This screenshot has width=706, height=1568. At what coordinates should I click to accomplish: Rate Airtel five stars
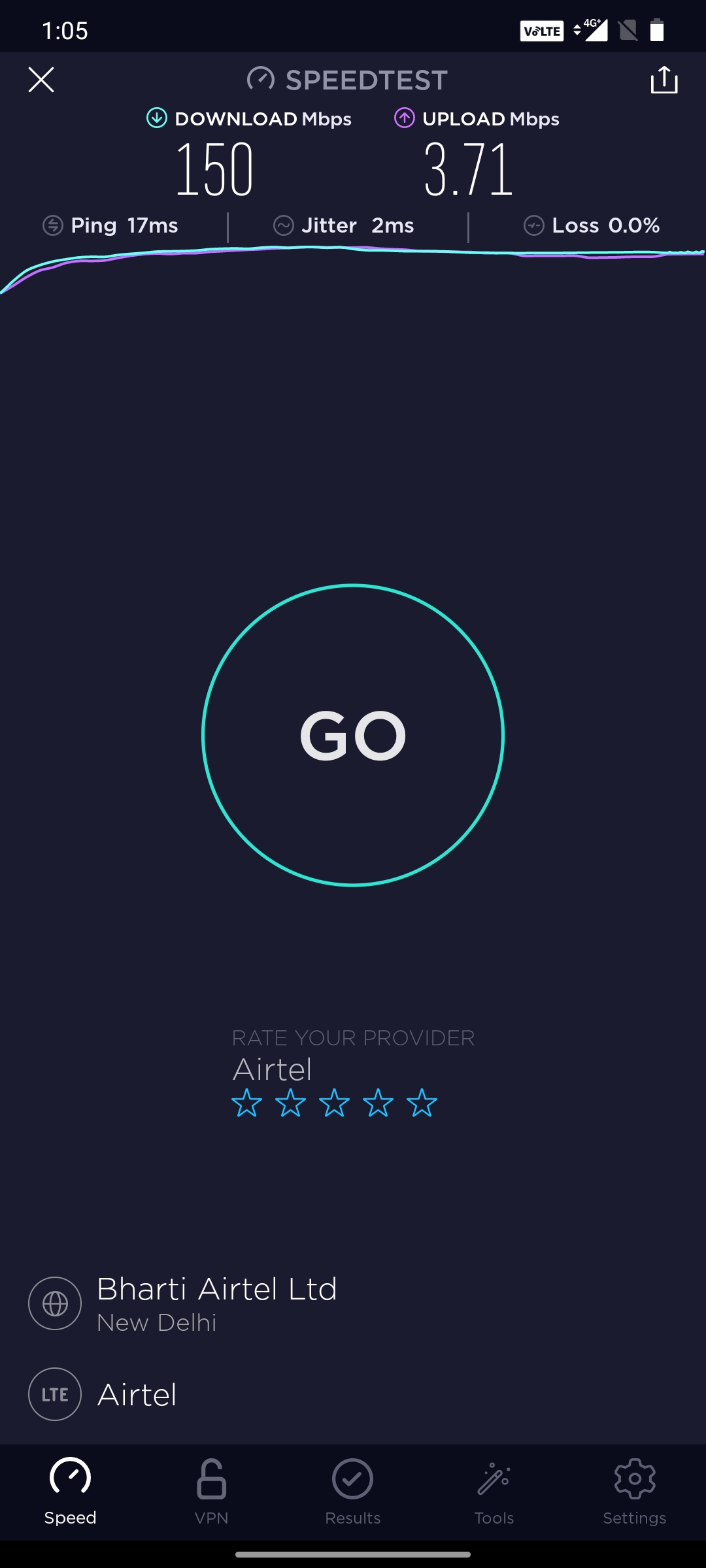(x=422, y=1103)
